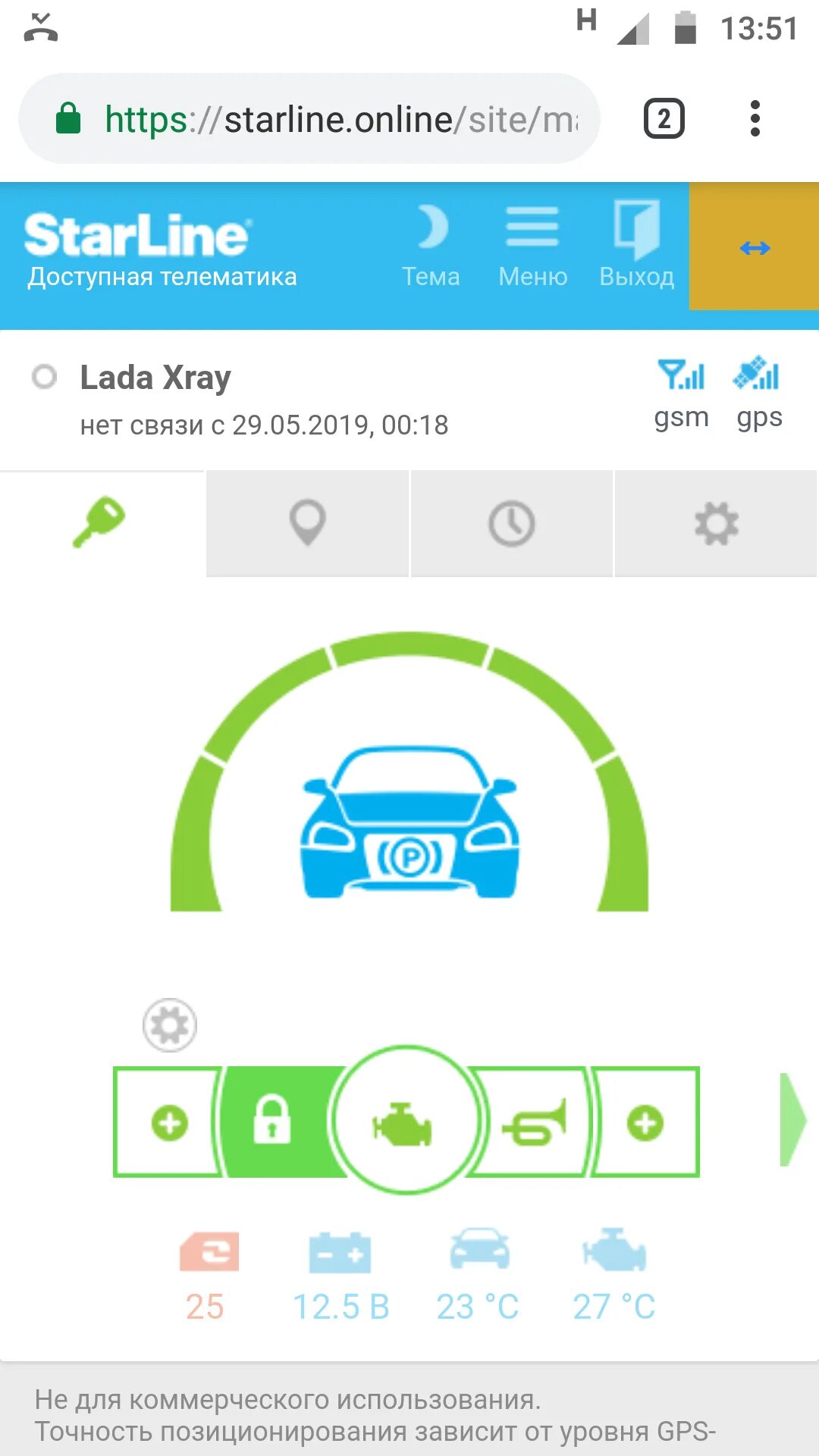
Task: Open the settings gear tab
Action: coord(716,523)
